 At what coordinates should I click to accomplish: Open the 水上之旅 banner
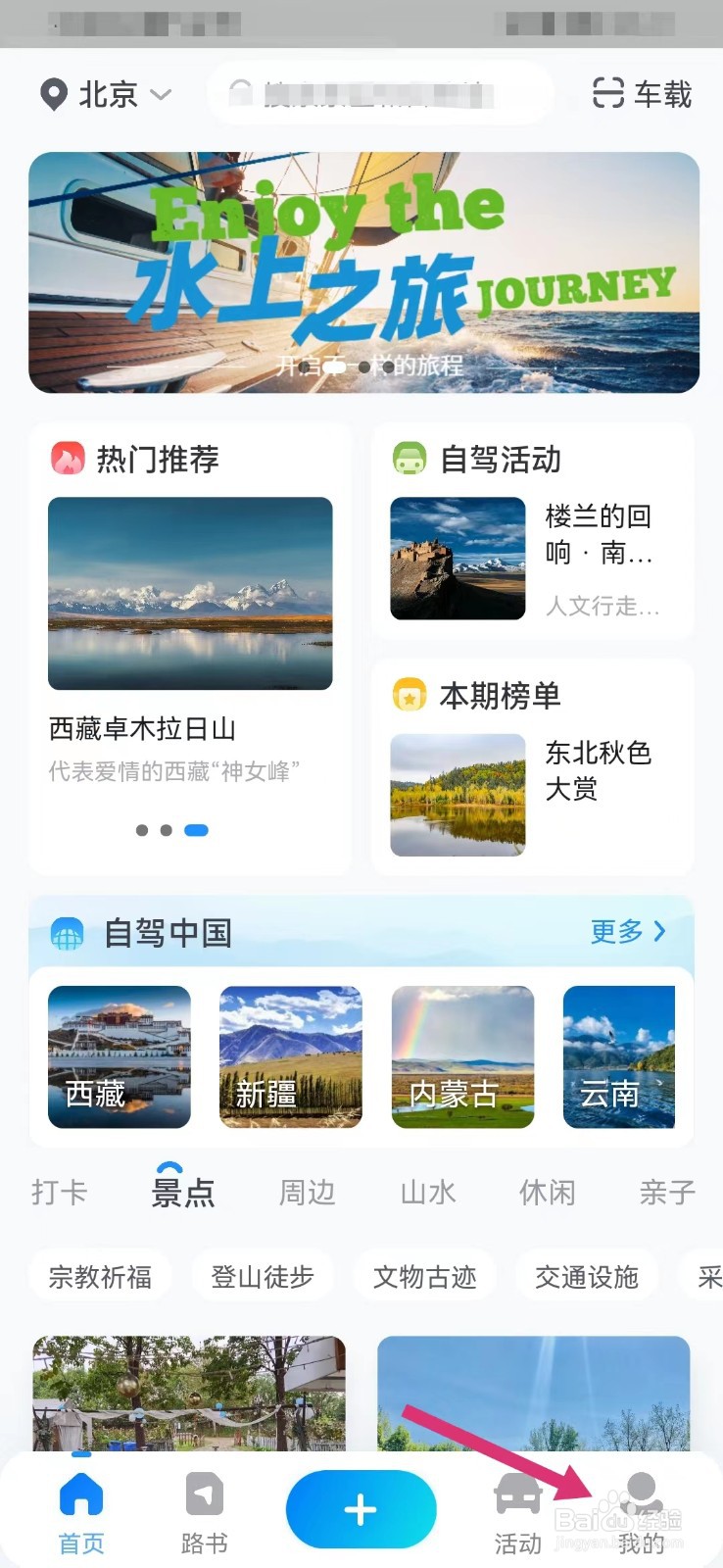[x=363, y=272]
